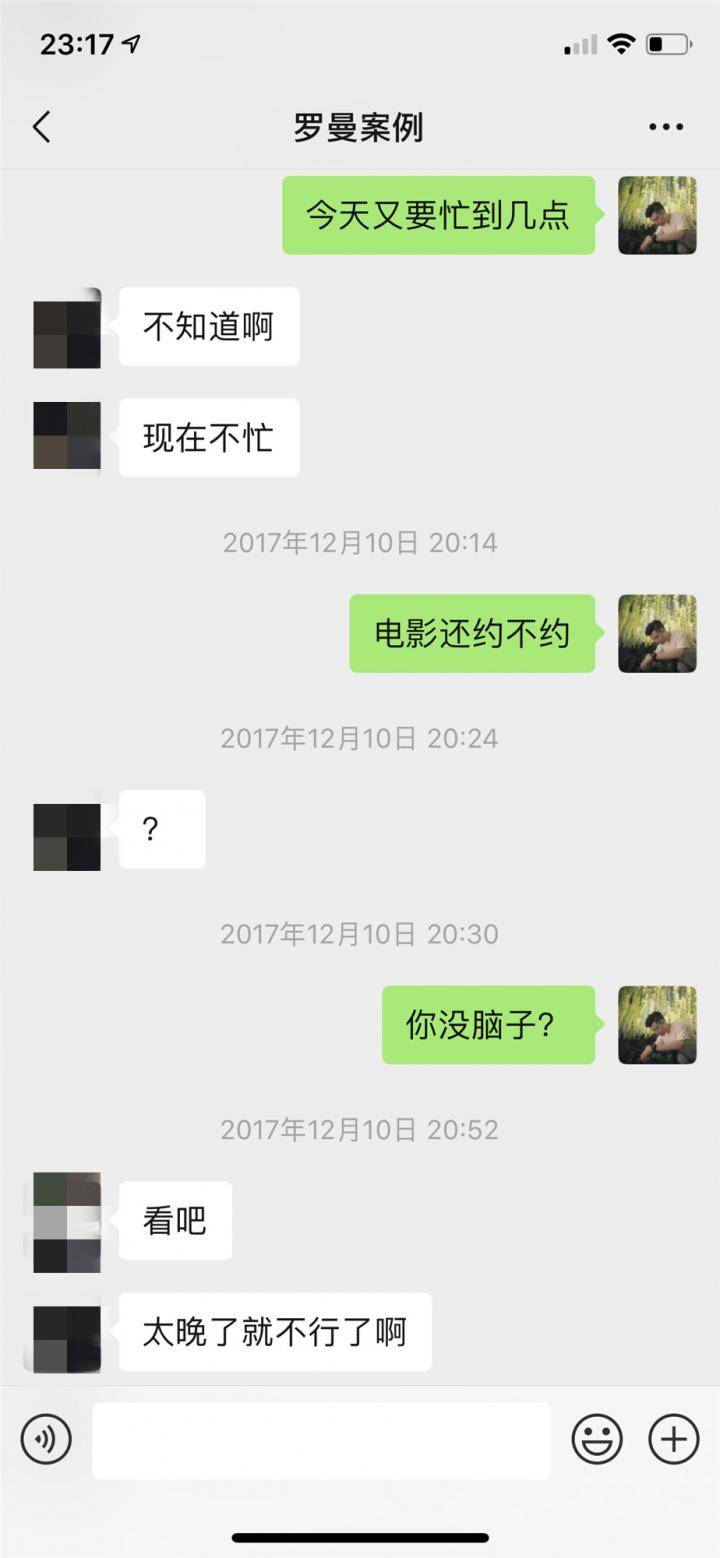Tap the 今天又要忙到几点 message bubble
Image resolution: width=720 pixels, height=1558 pixels.
438,216
